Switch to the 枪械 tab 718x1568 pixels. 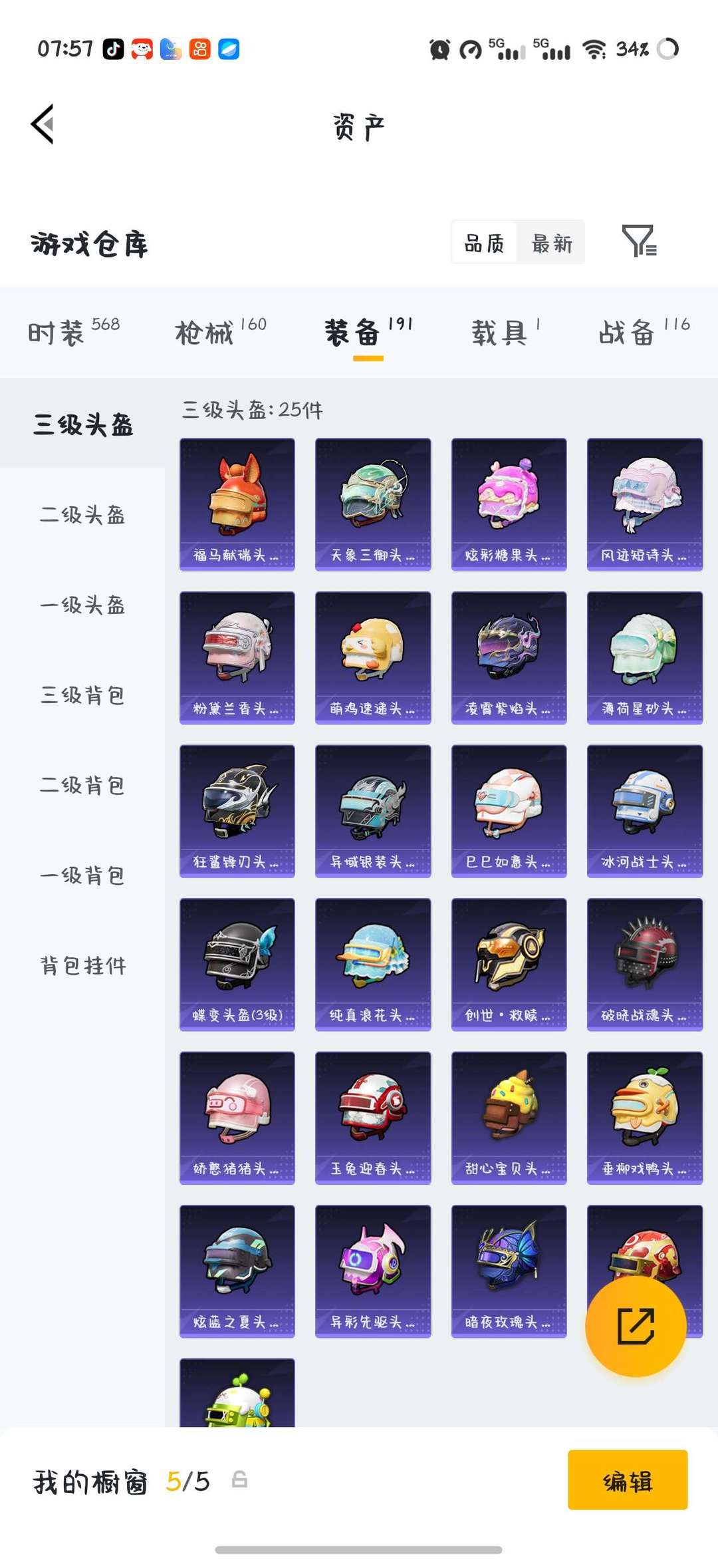[219, 331]
